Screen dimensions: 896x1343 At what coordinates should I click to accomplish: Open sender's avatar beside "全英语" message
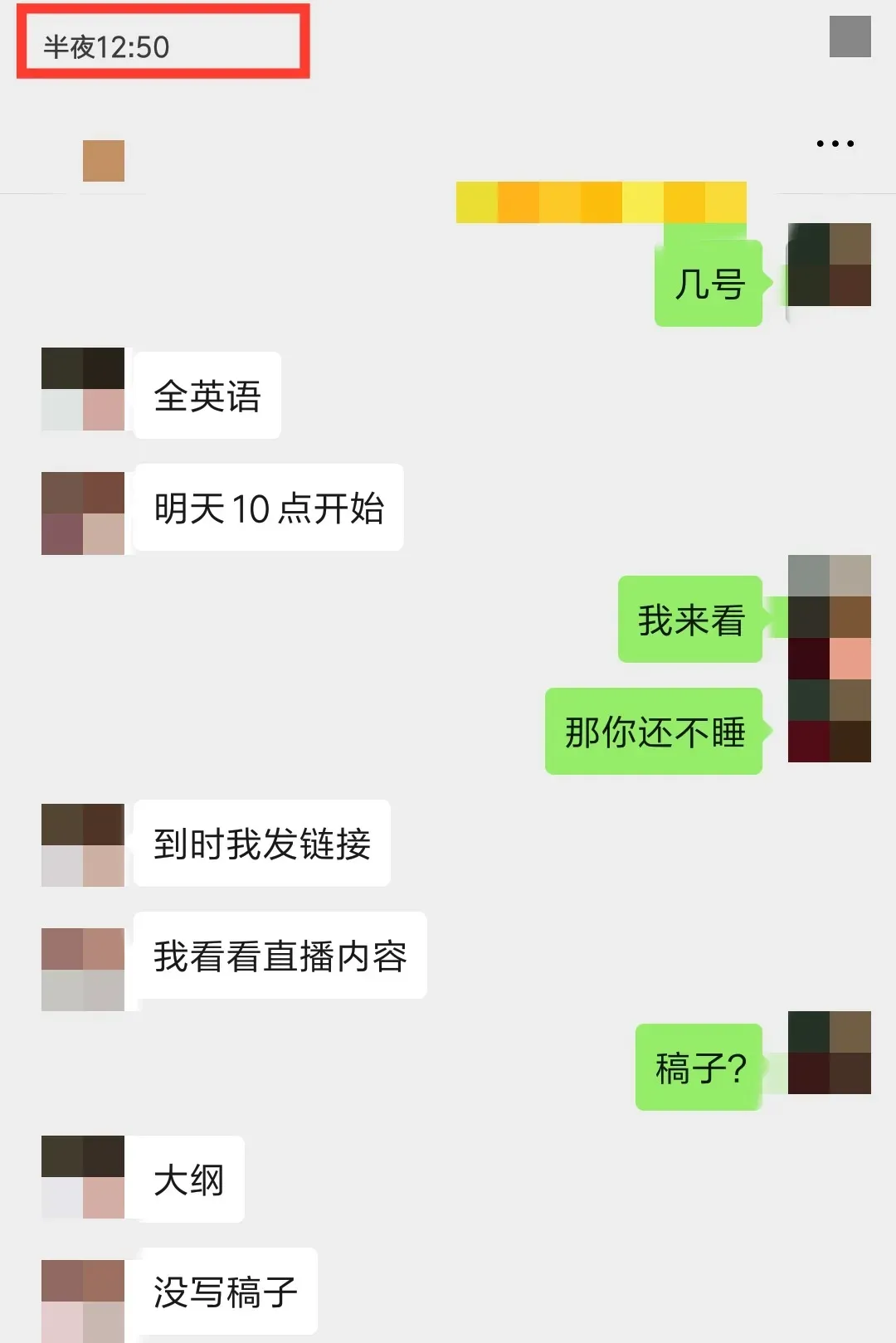pyautogui.click(x=83, y=389)
